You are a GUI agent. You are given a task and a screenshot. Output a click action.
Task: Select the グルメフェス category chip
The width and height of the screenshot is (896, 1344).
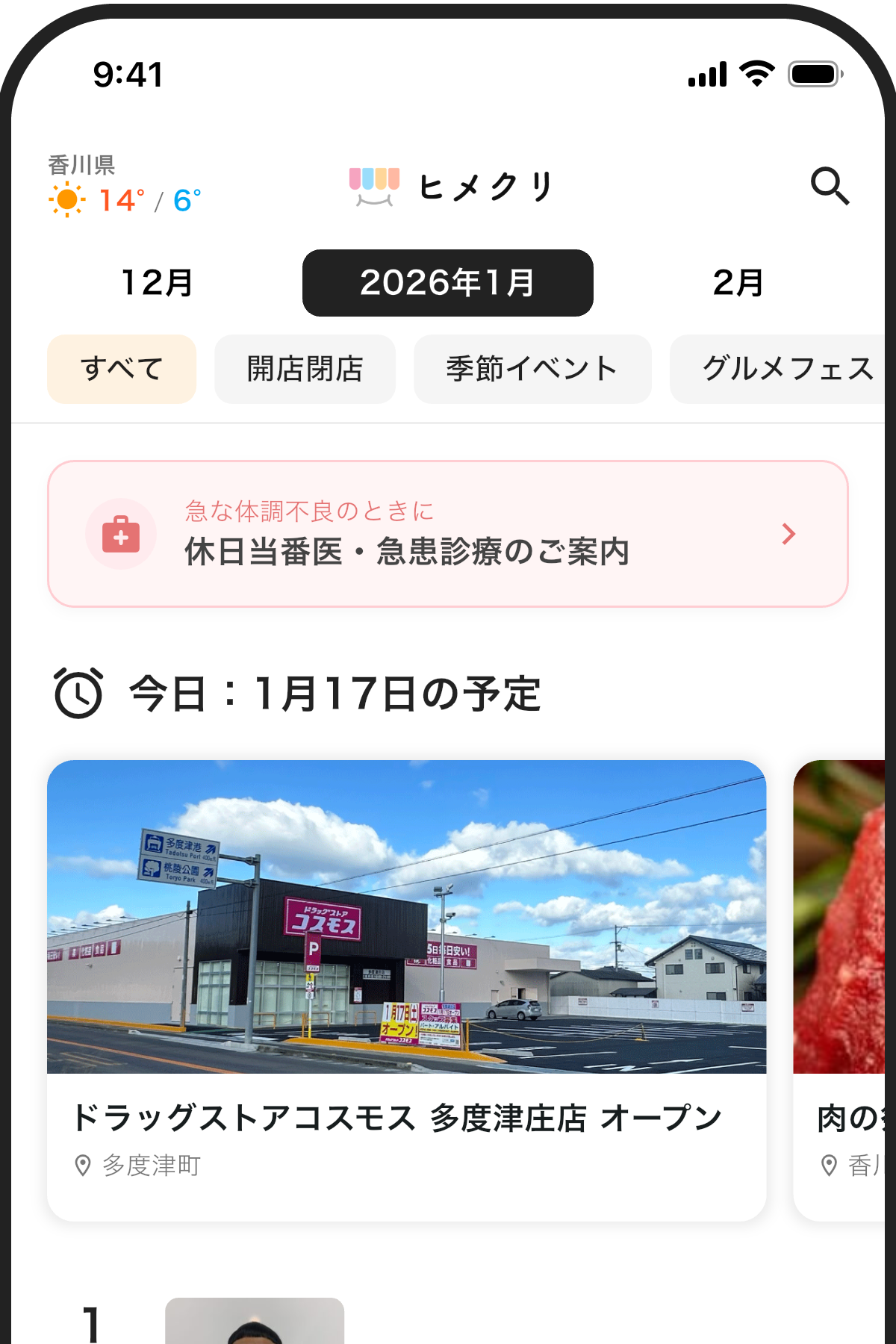point(785,368)
